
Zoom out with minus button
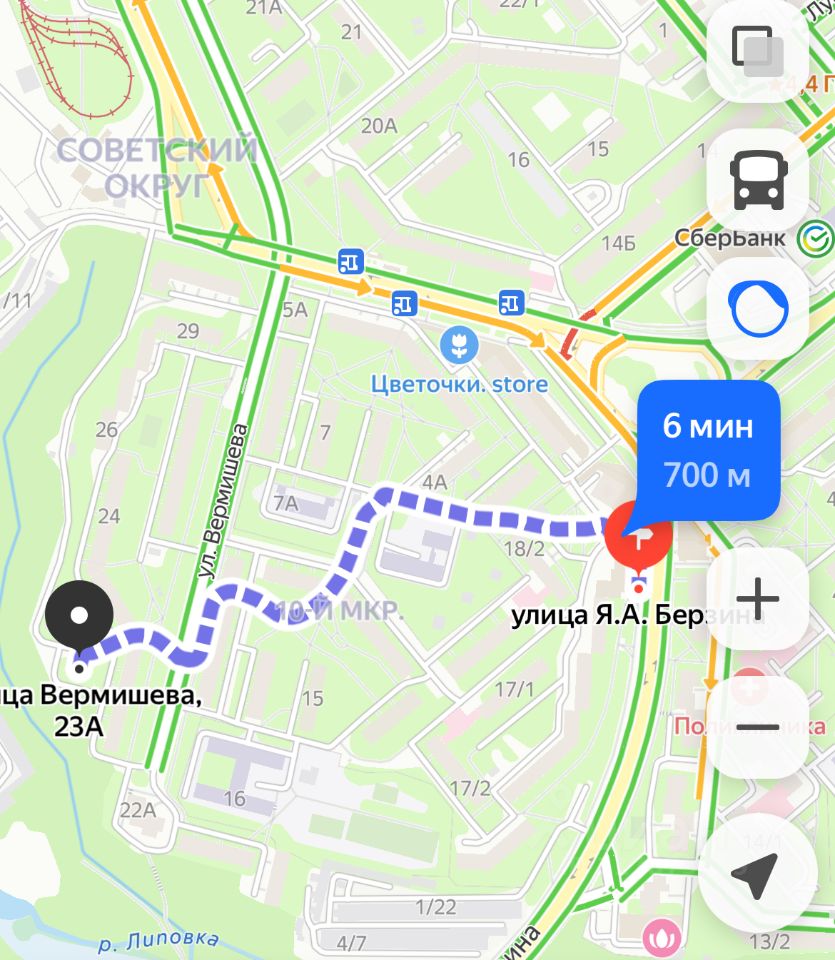pos(757,728)
